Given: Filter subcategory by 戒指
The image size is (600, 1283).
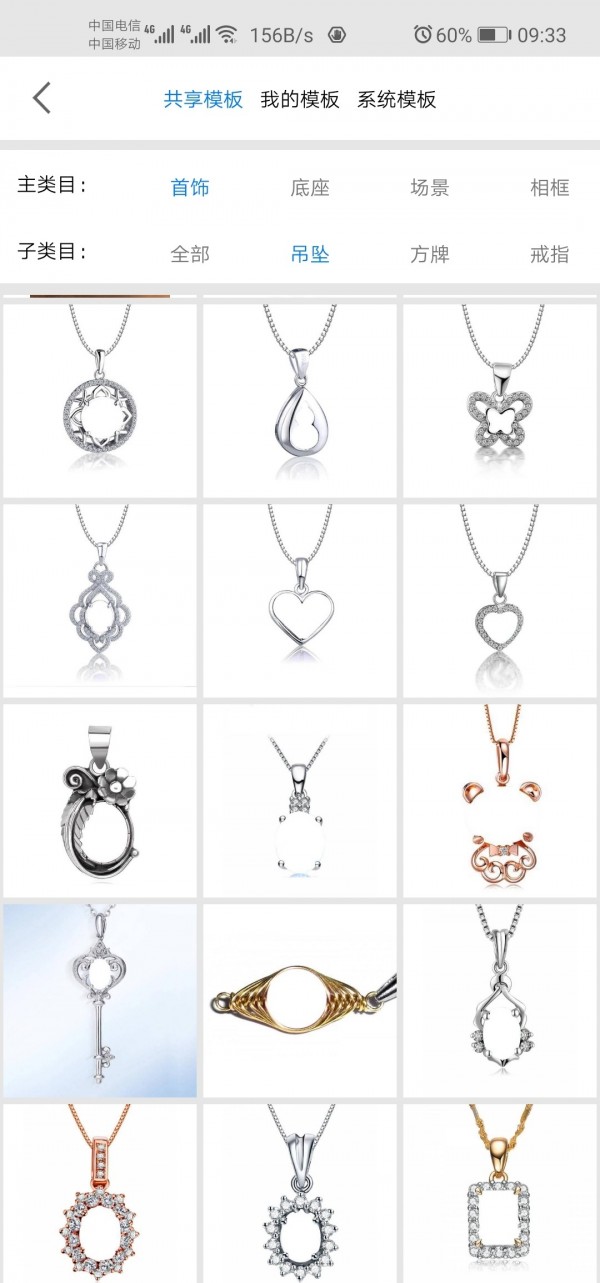Looking at the screenshot, I should click(550, 254).
